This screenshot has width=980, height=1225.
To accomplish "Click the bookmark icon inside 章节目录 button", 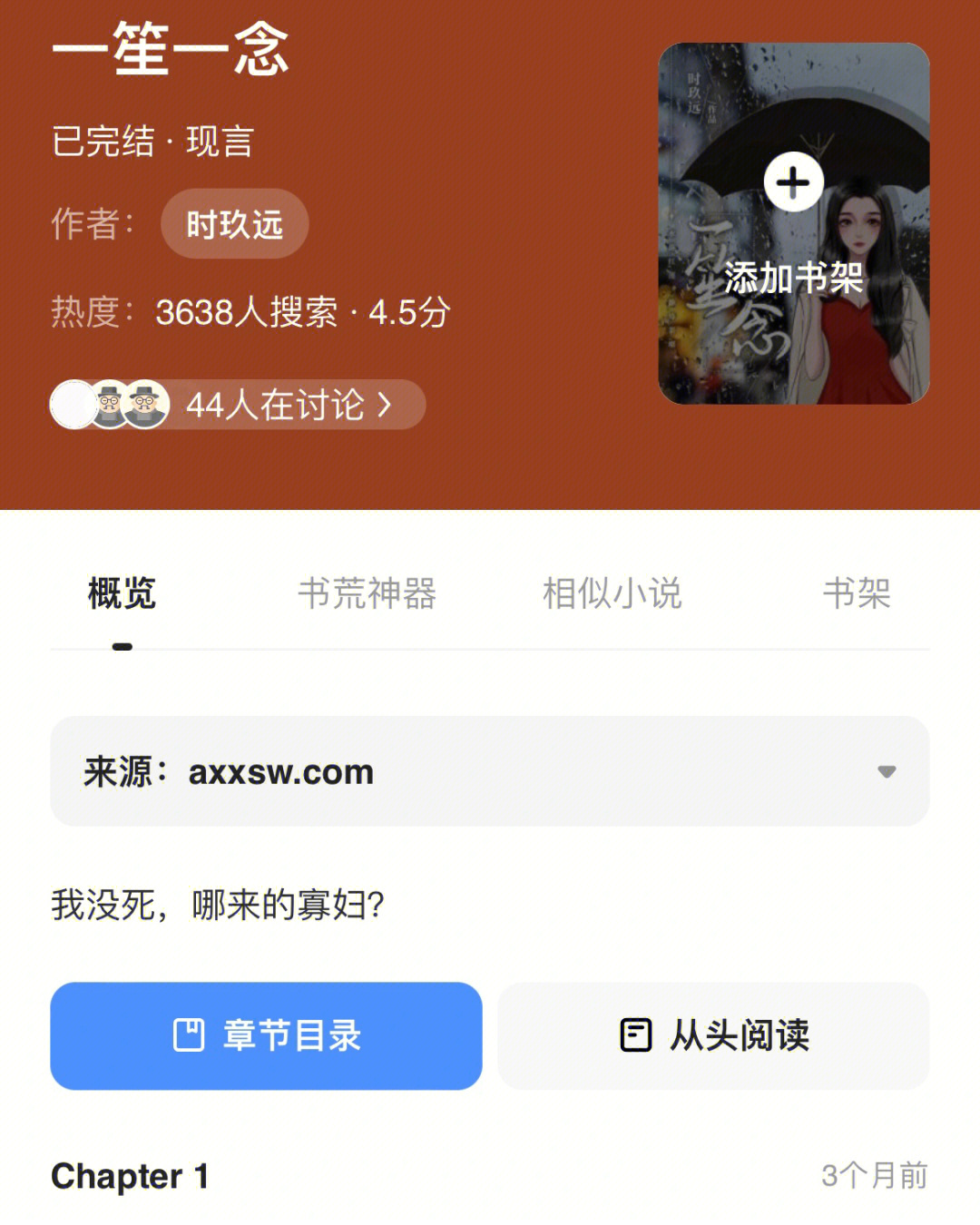I will [189, 1034].
